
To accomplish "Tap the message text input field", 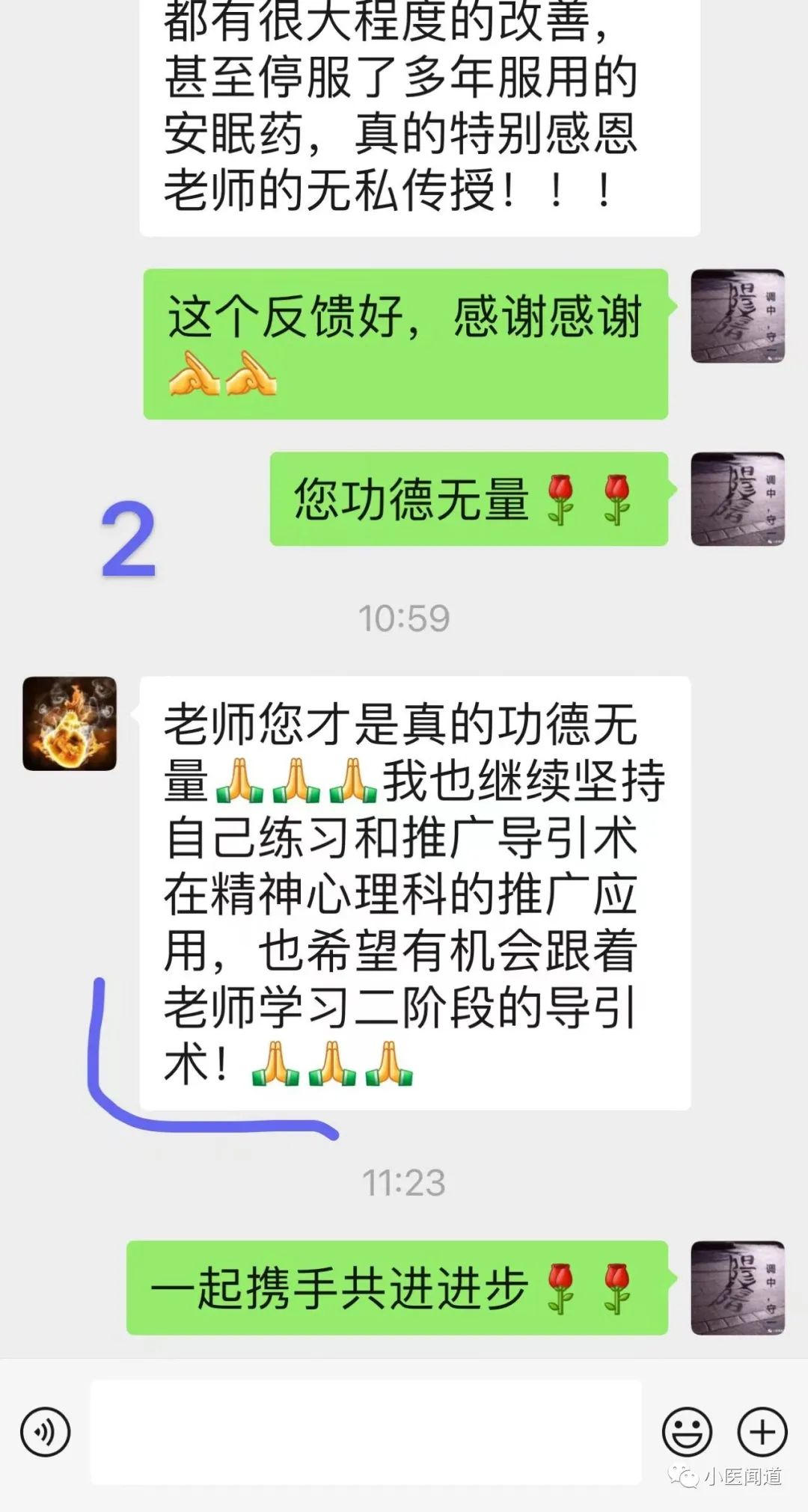I will point(366,1432).
